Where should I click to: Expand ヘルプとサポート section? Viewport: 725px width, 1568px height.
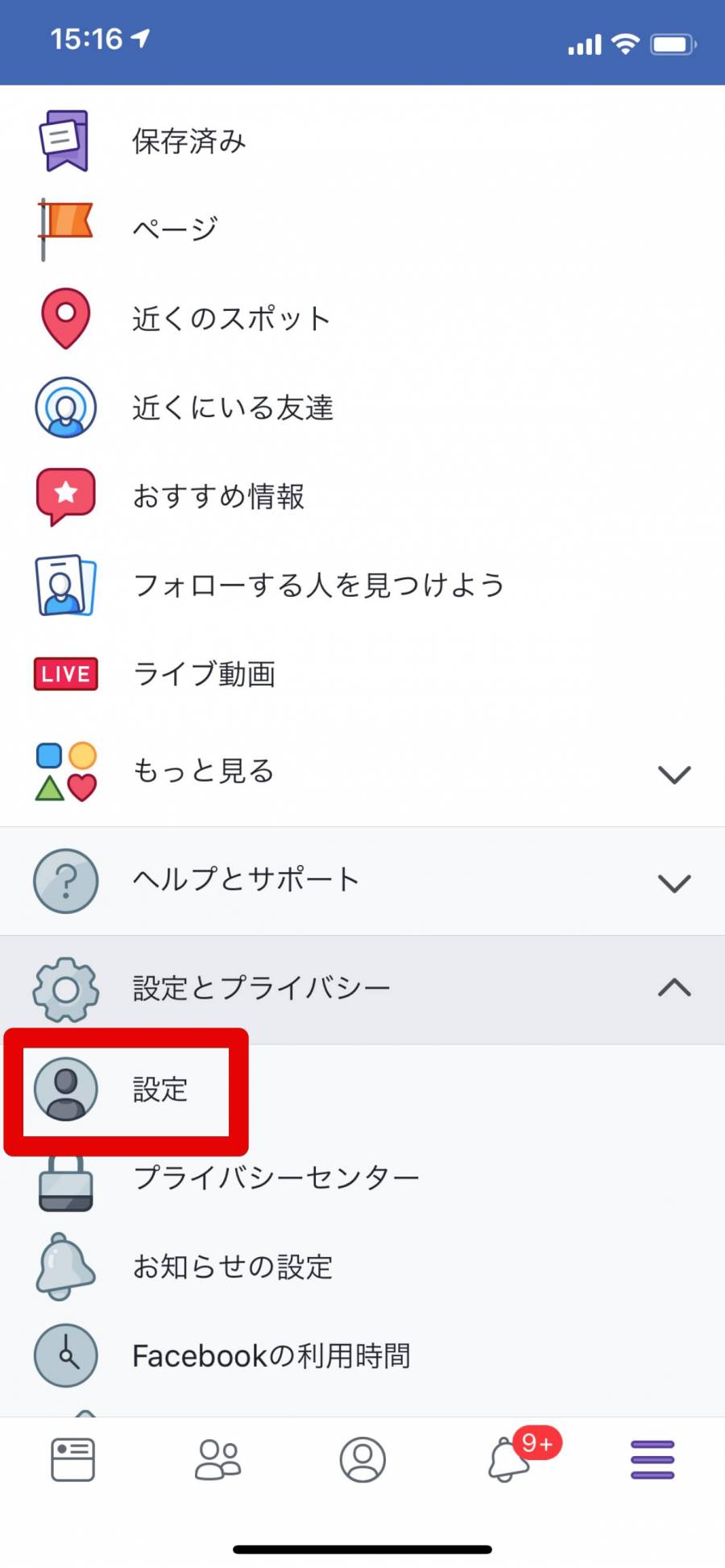point(362,881)
